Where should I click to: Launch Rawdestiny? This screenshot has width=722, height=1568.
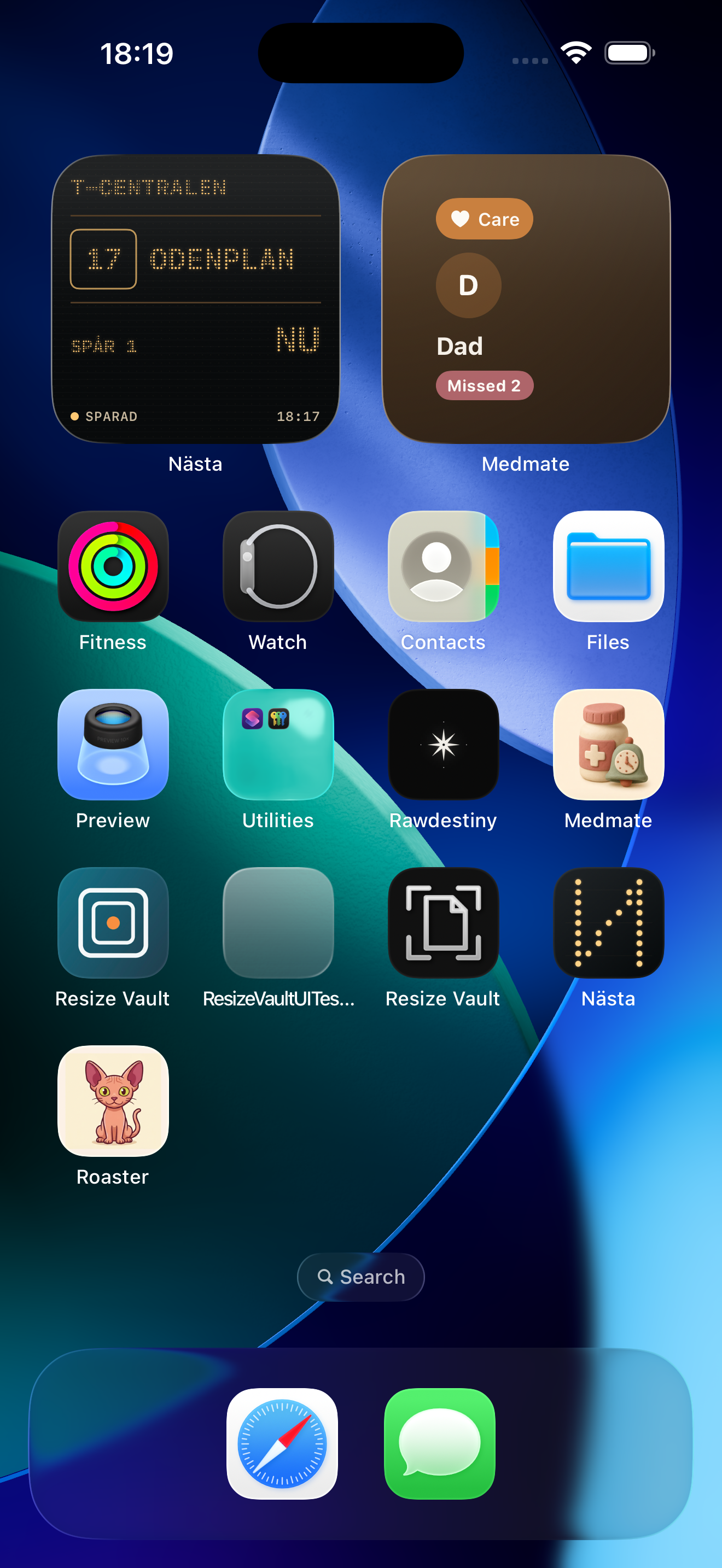click(443, 745)
